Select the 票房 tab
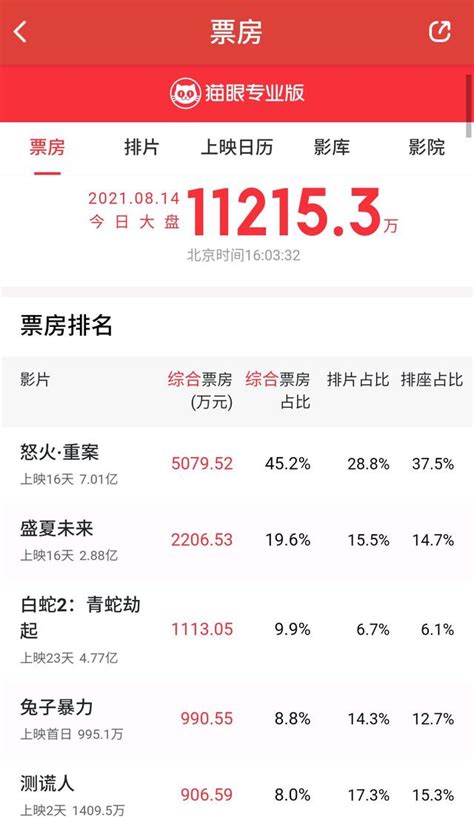474x830 pixels. click(47, 147)
